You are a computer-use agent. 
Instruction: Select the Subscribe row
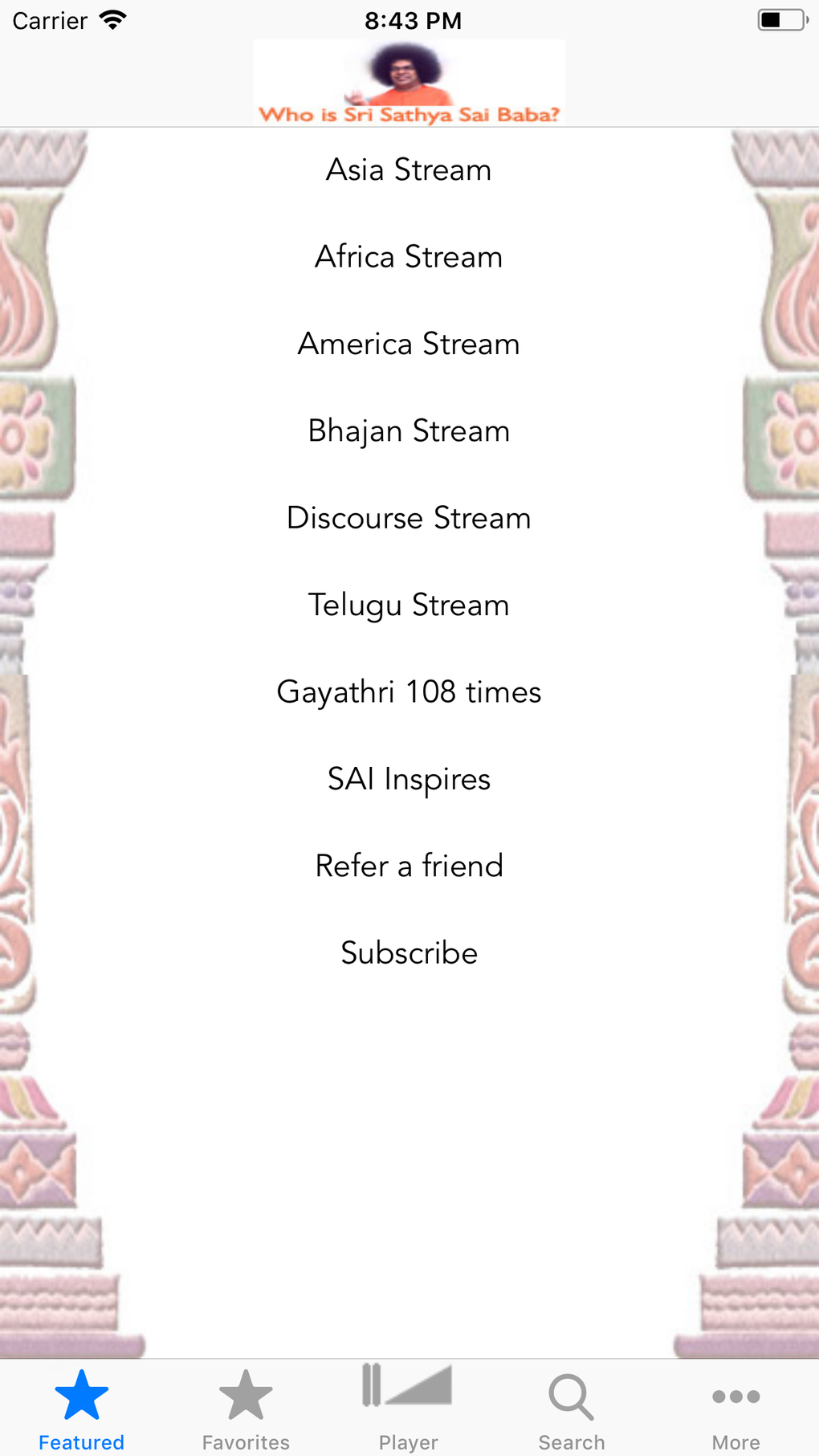click(409, 953)
